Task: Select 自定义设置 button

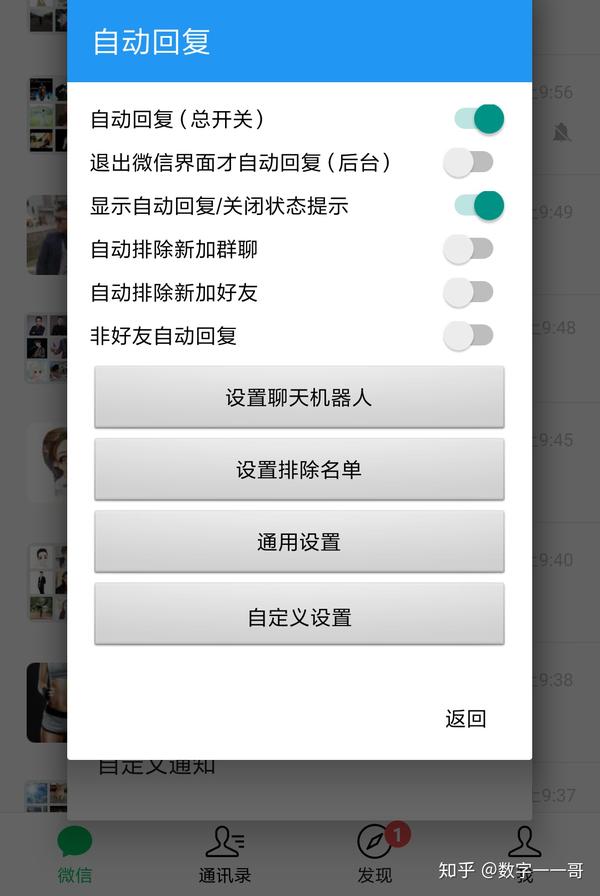Action: (299, 617)
